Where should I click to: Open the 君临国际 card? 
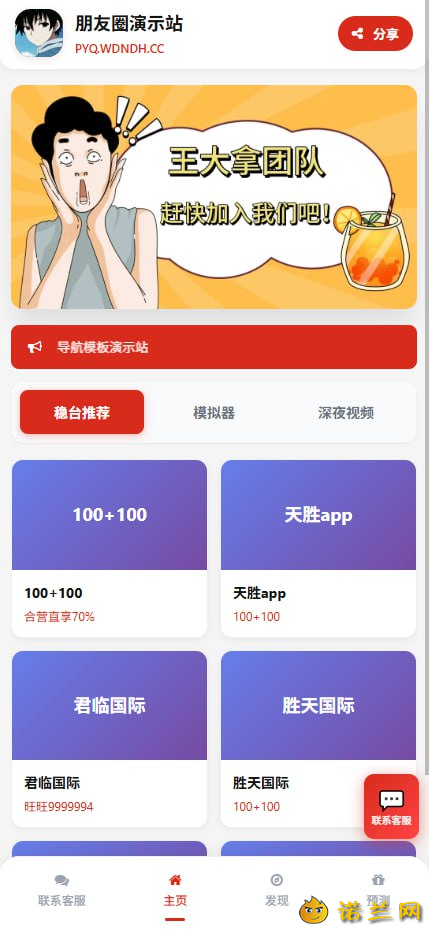pyautogui.click(x=110, y=739)
